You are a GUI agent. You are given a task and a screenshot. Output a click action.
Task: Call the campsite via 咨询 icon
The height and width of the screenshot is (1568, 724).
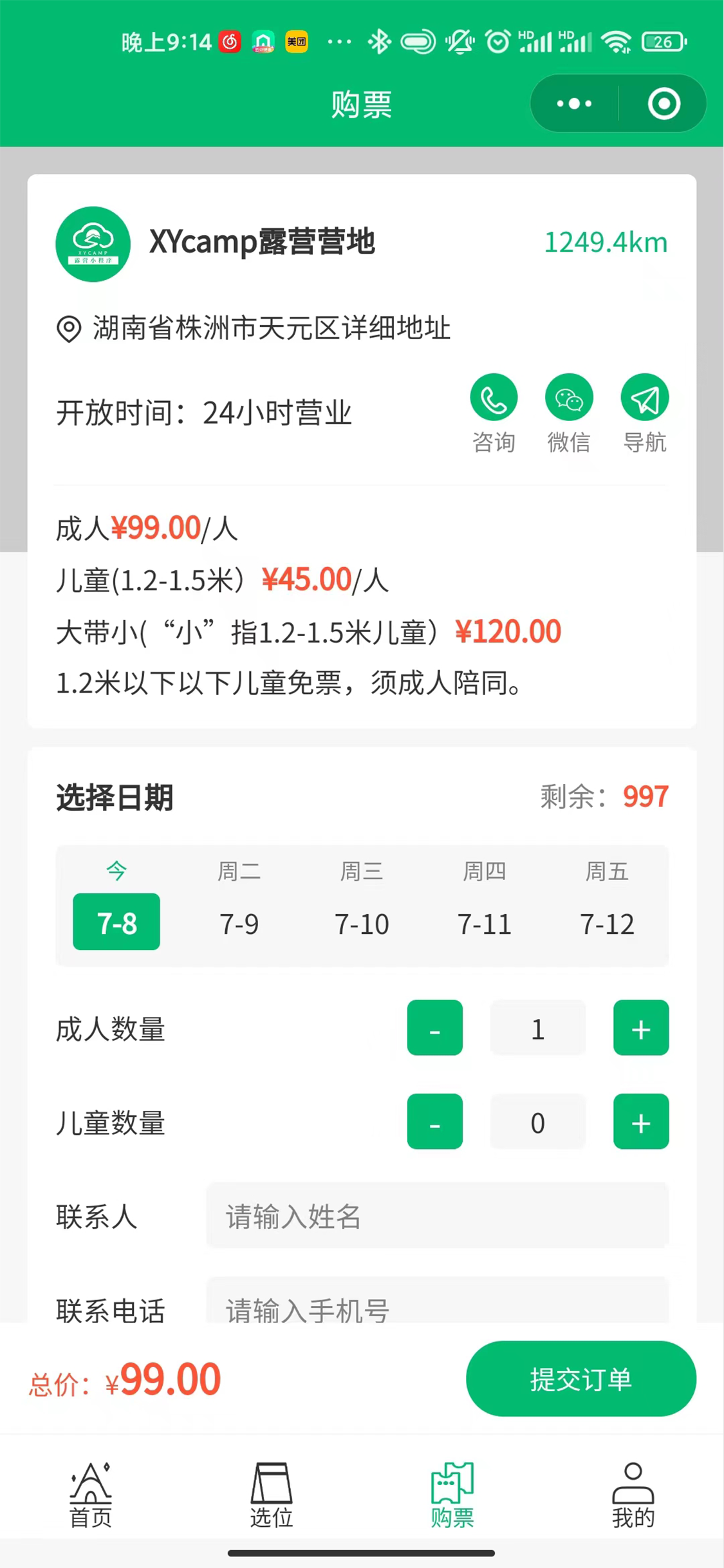tap(494, 398)
